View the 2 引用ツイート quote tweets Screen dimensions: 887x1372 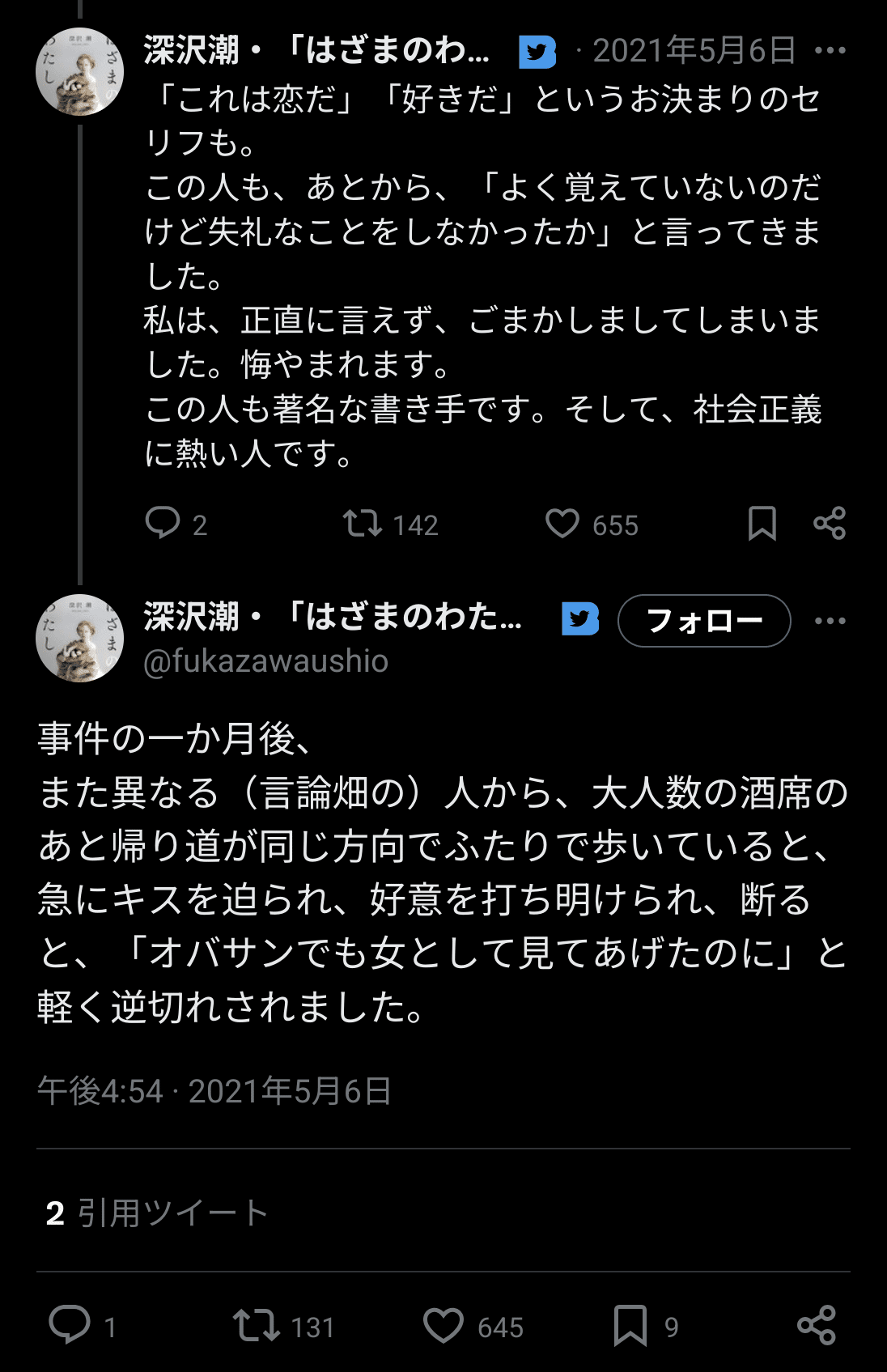tap(156, 1212)
